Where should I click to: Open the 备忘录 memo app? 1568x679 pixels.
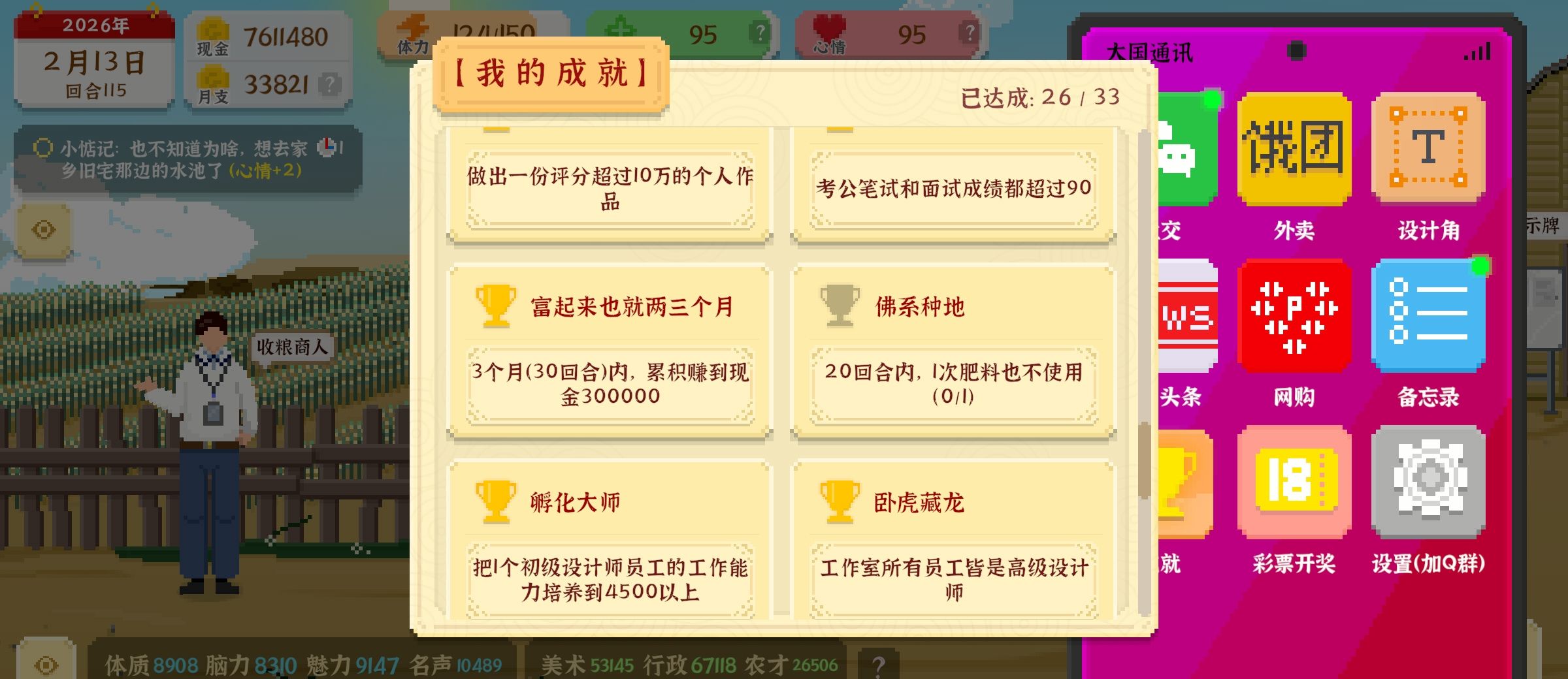coord(1428,317)
